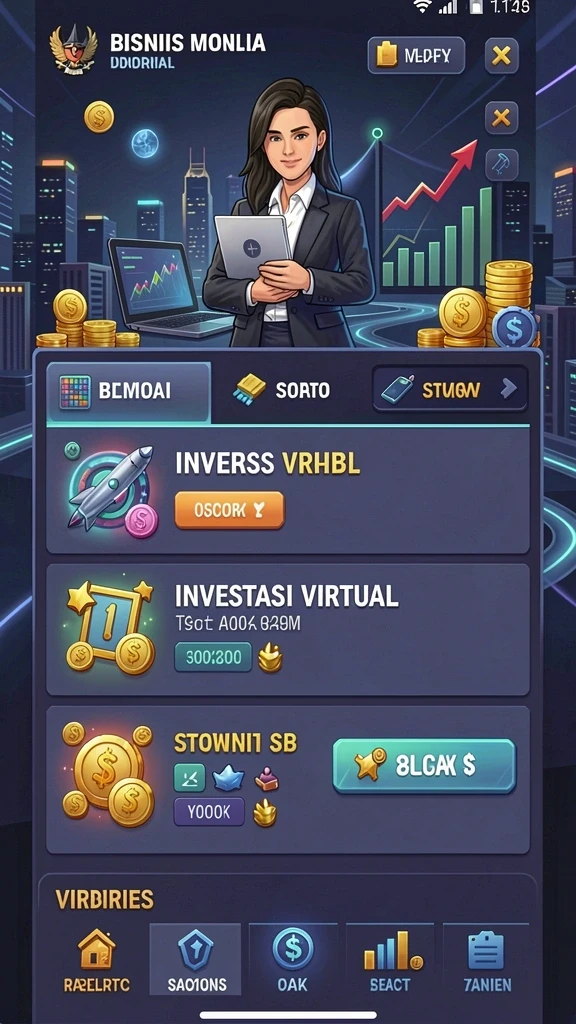The image size is (576, 1024).
Task: Switch to the SEACT chart tab
Action: pyautogui.click(x=390, y=959)
